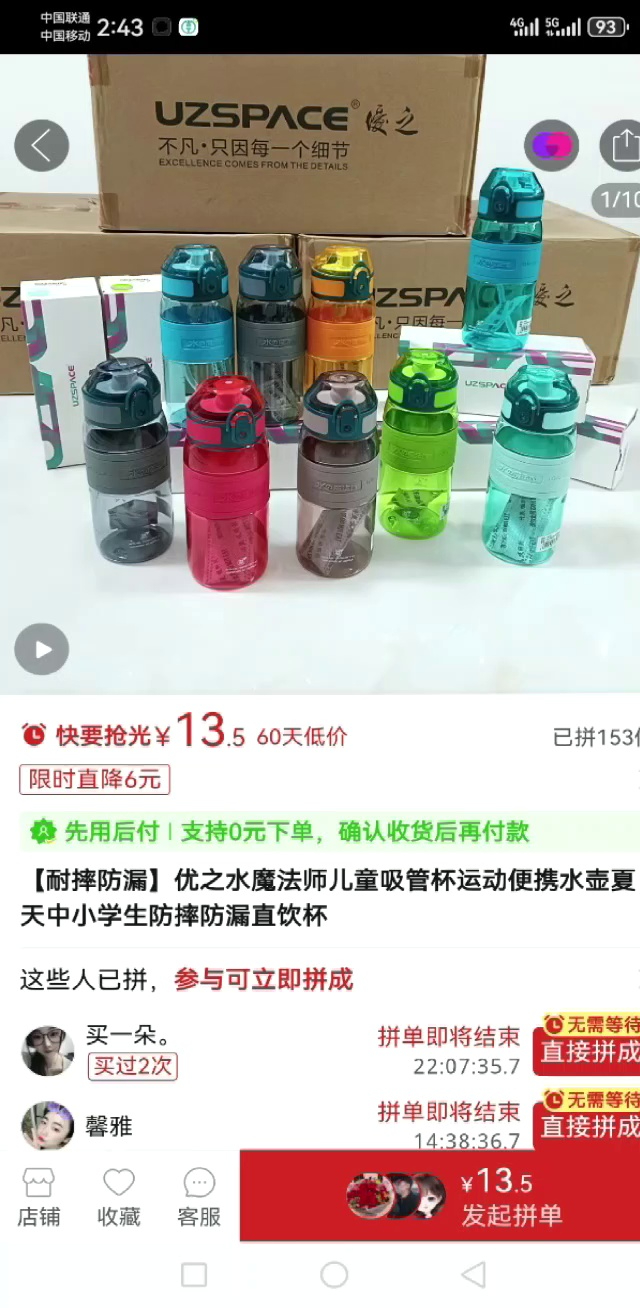The image size is (640, 1308).
Task: Open the recent apps overview
Action: pyautogui.click(x=194, y=1275)
